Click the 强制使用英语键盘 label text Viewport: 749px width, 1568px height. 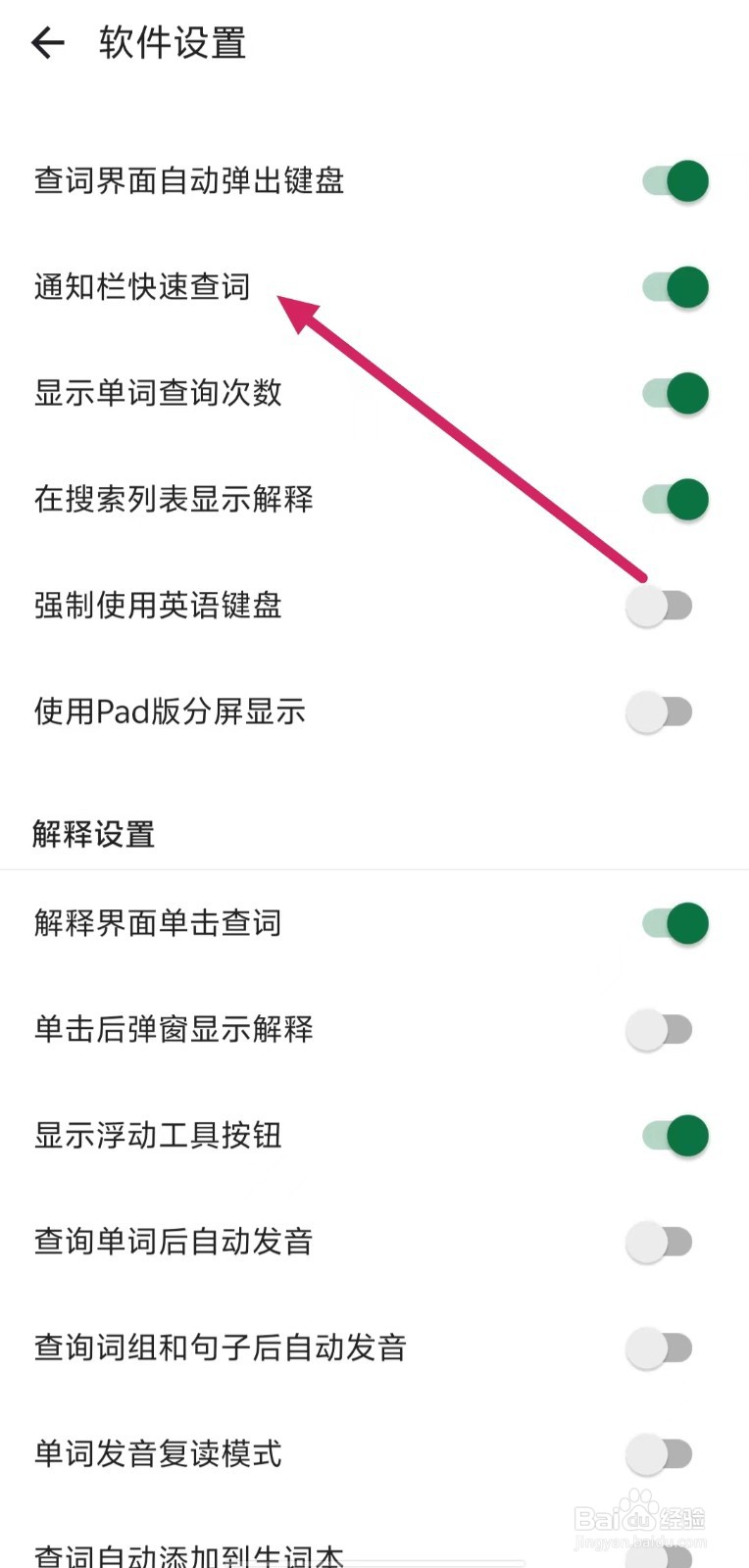[x=157, y=606]
